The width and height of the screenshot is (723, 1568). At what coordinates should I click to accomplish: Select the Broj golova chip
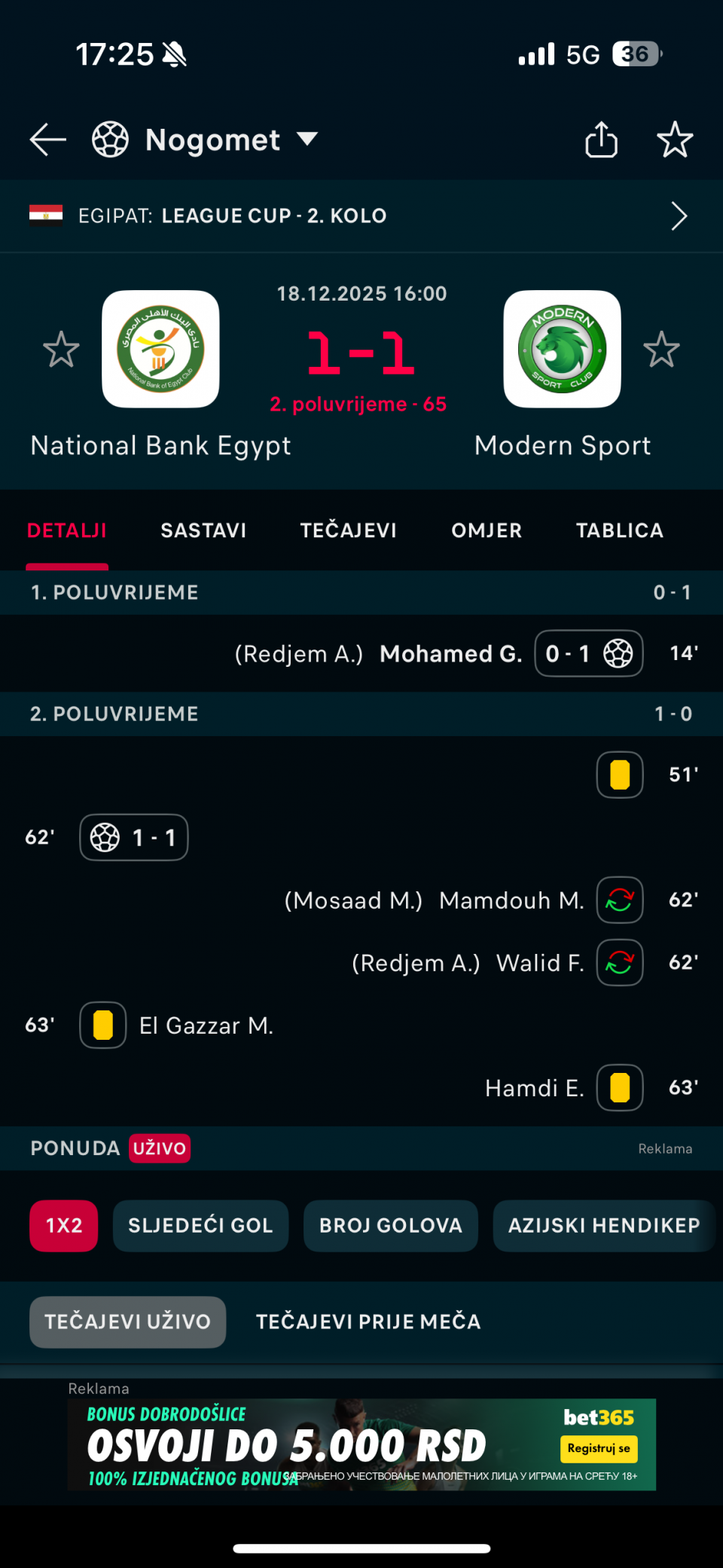click(x=390, y=1226)
